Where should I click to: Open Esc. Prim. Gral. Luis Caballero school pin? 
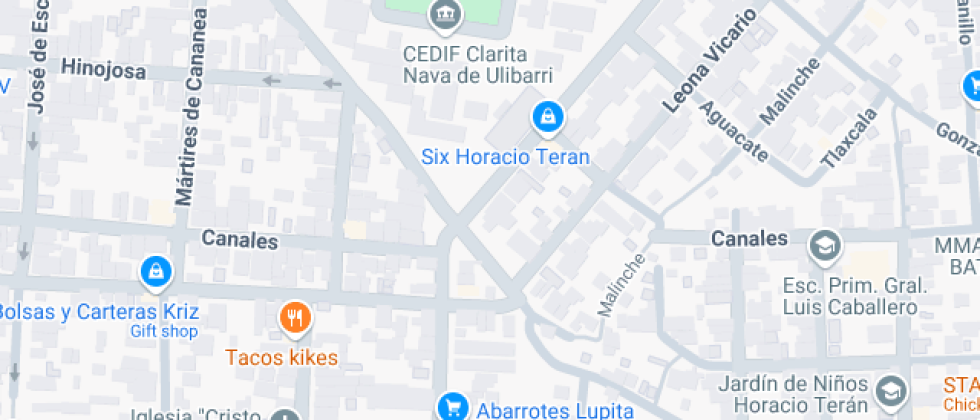coord(825,248)
